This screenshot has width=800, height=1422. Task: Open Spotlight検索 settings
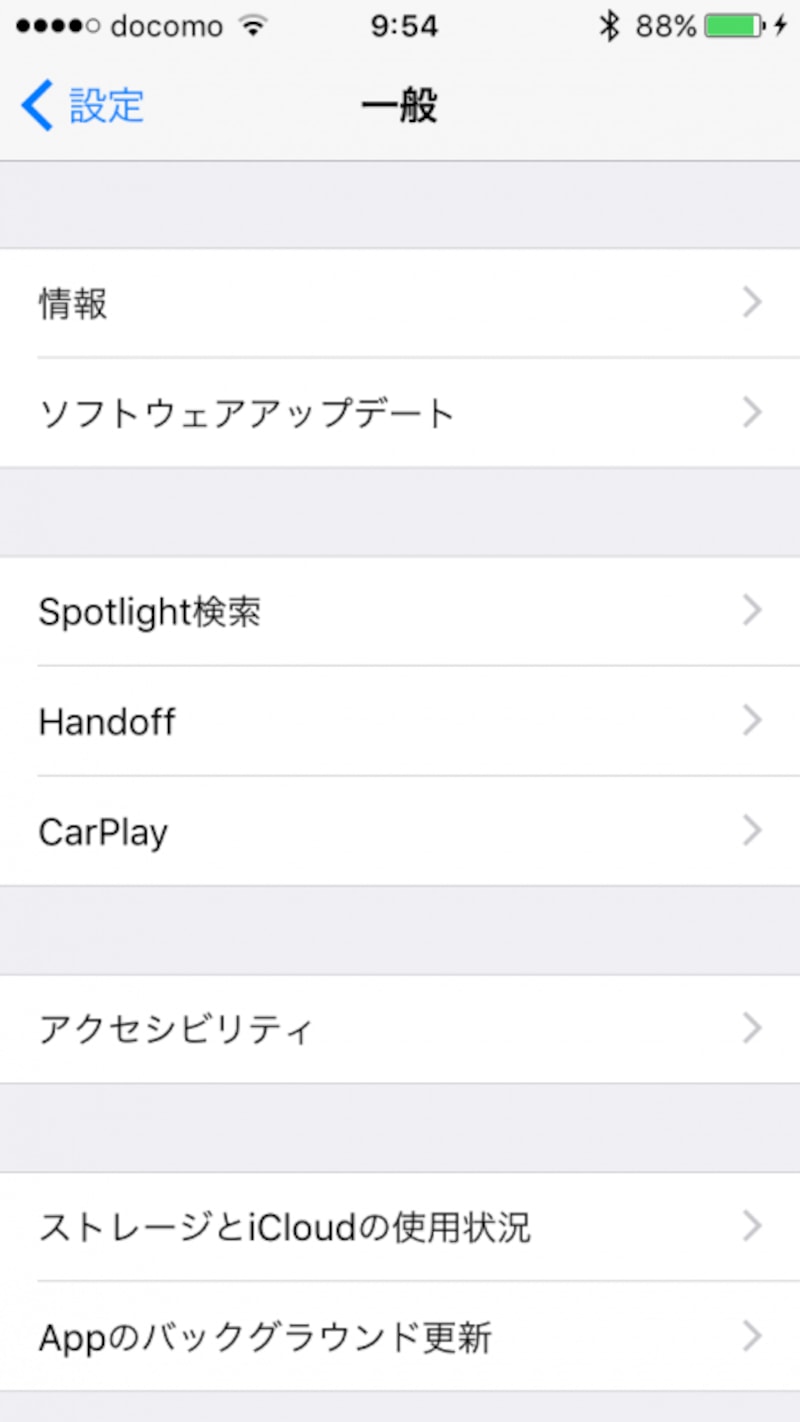point(400,611)
